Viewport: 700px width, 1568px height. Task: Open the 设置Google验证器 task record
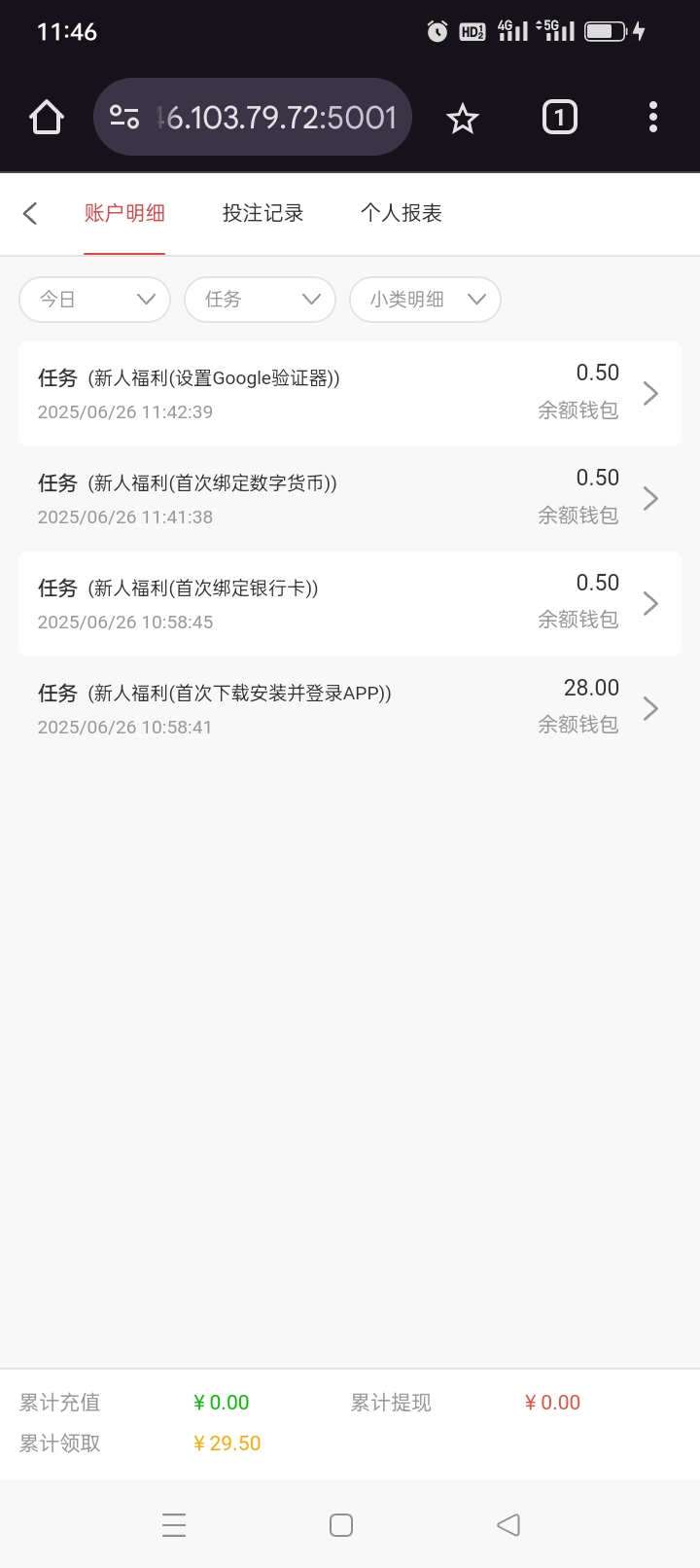[x=350, y=394]
